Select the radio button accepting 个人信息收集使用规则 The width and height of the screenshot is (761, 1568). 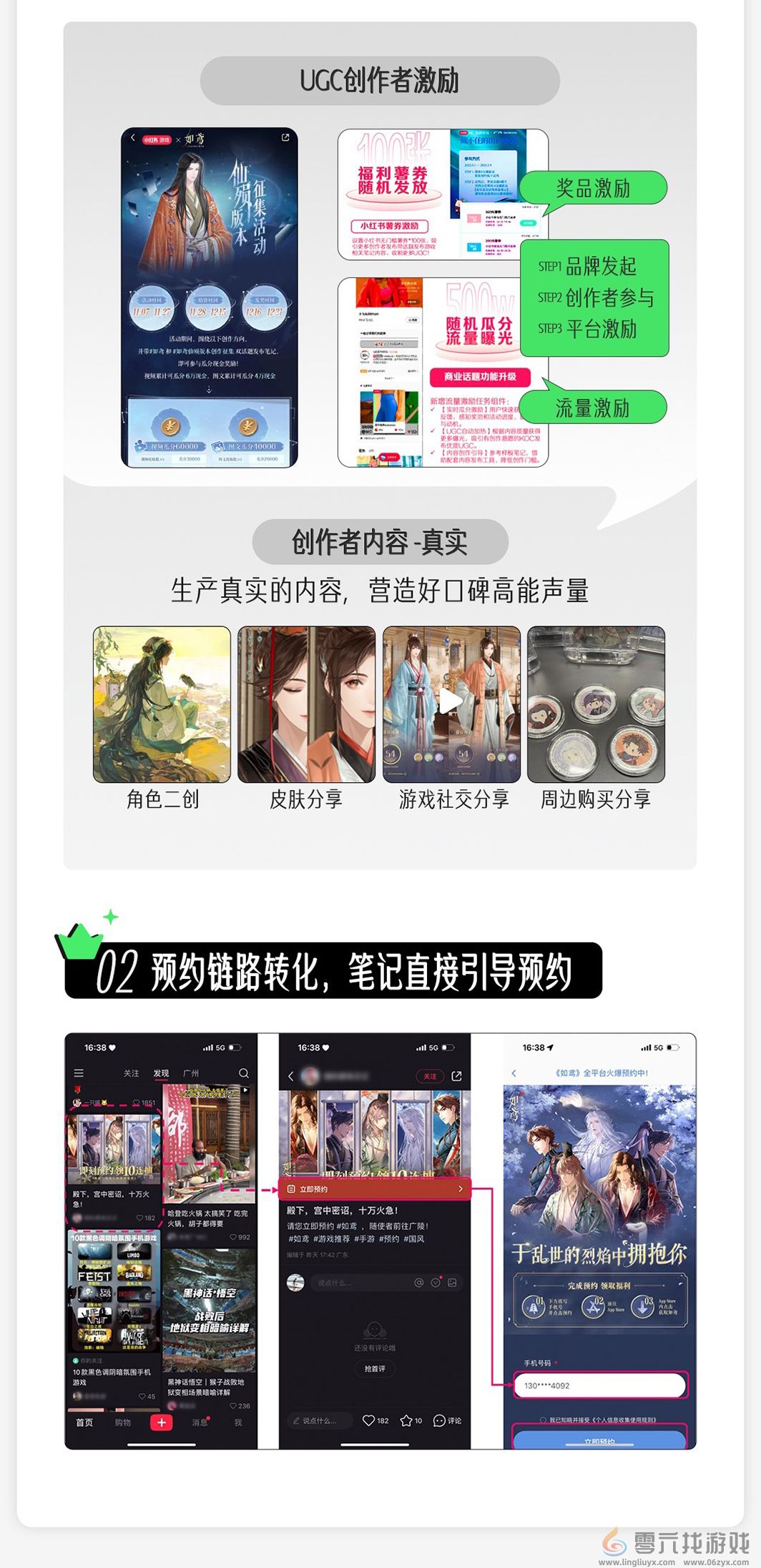tap(543, 1420)
